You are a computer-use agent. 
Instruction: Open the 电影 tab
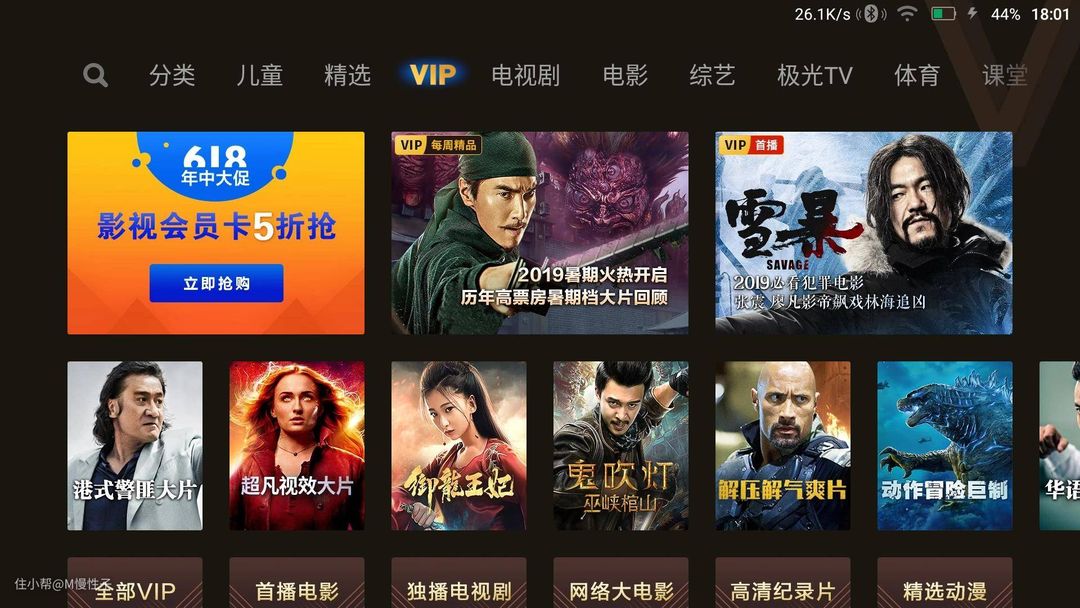click(x=625, y=75)
